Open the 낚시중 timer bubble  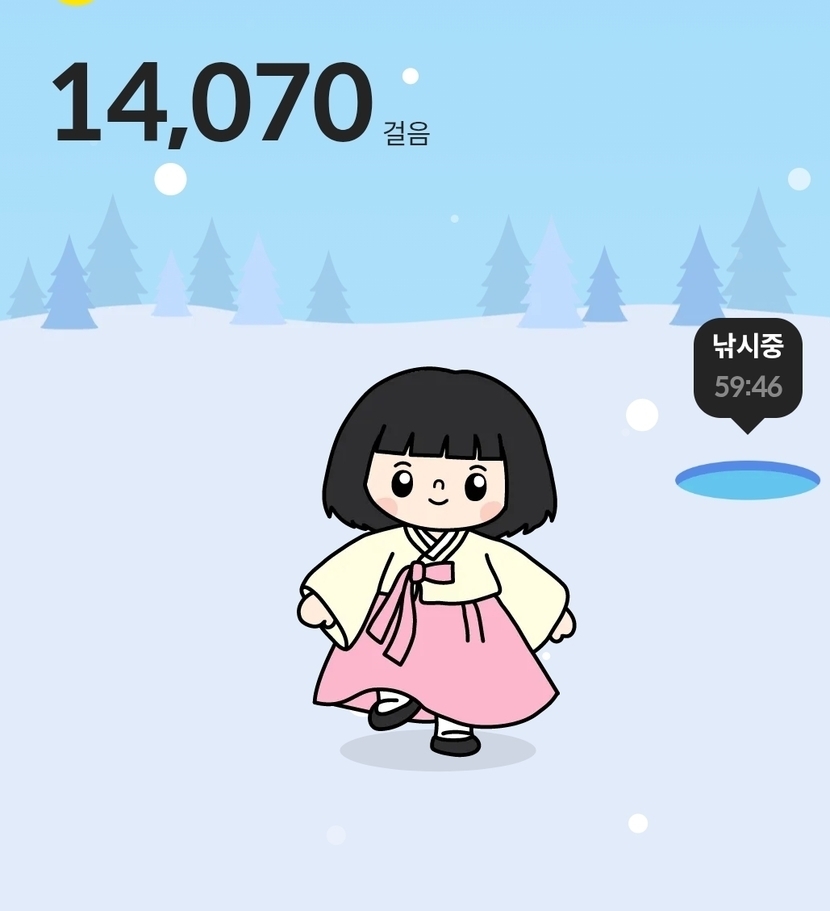coord(748,368)
